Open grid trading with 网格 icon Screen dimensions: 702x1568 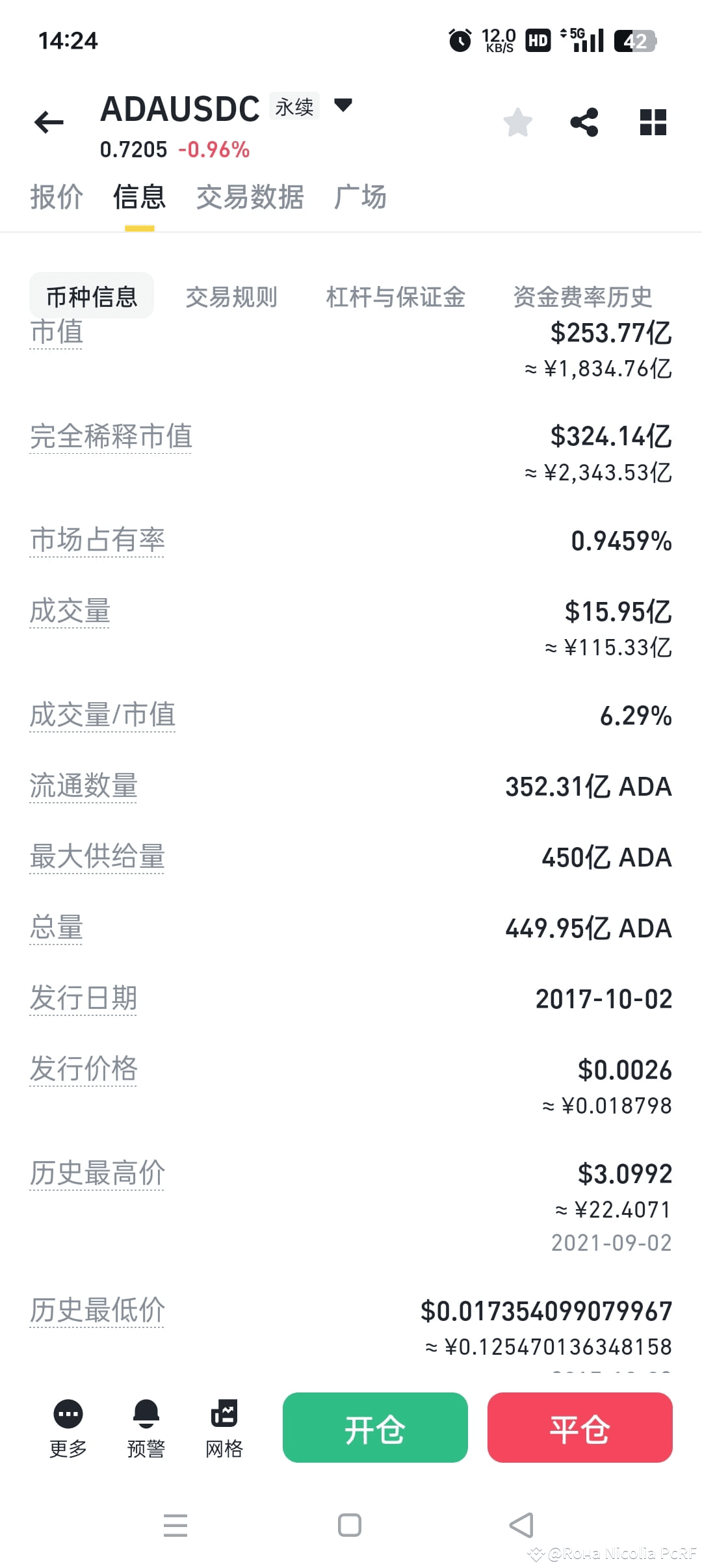click(224, 1426)
